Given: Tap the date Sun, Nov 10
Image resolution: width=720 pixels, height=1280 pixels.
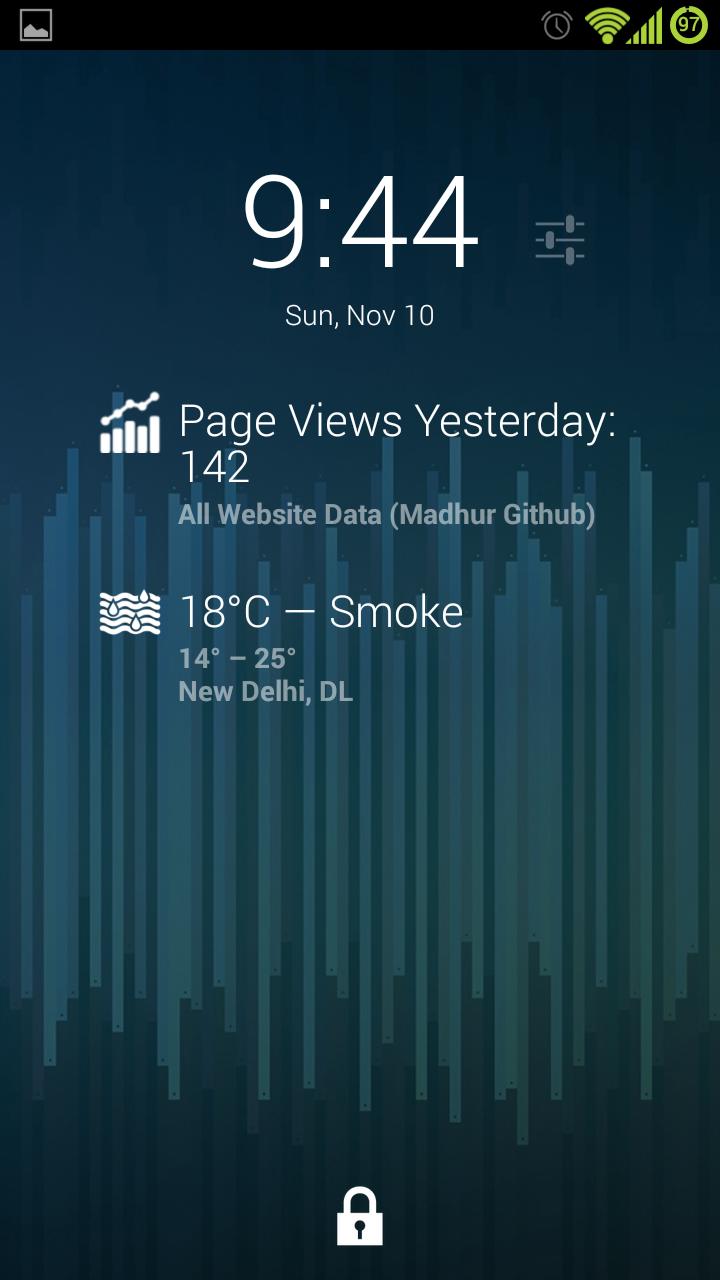Looking at the screenshot, I should 358,315.
